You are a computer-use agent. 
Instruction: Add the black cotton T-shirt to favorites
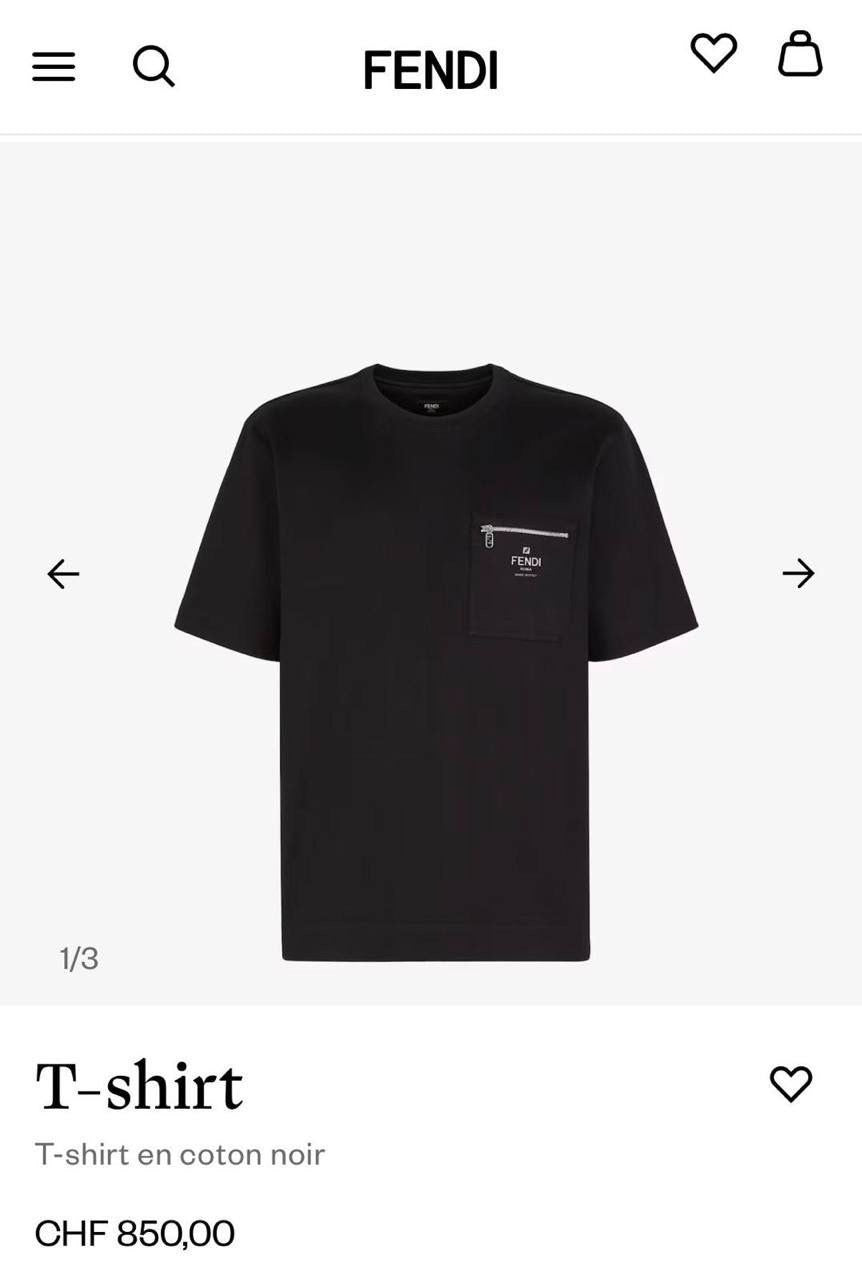tap(791, 1082)
